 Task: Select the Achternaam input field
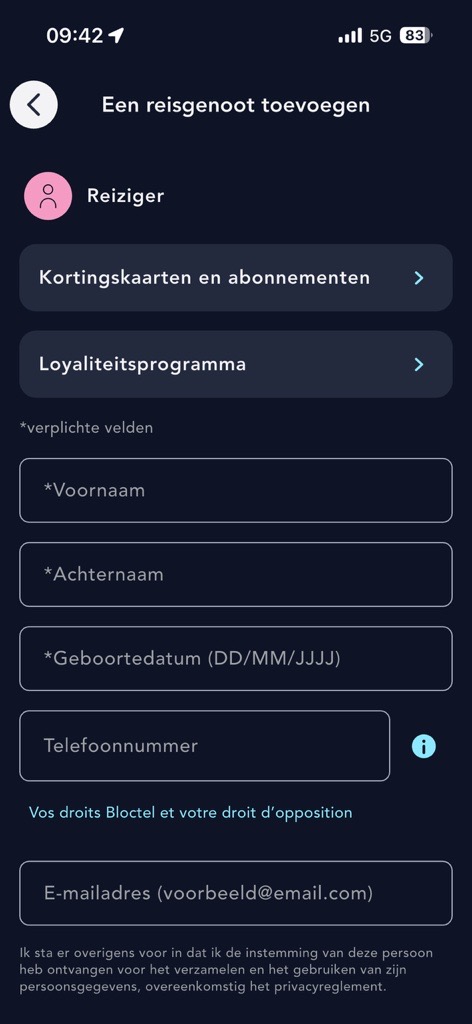[236, 575]
